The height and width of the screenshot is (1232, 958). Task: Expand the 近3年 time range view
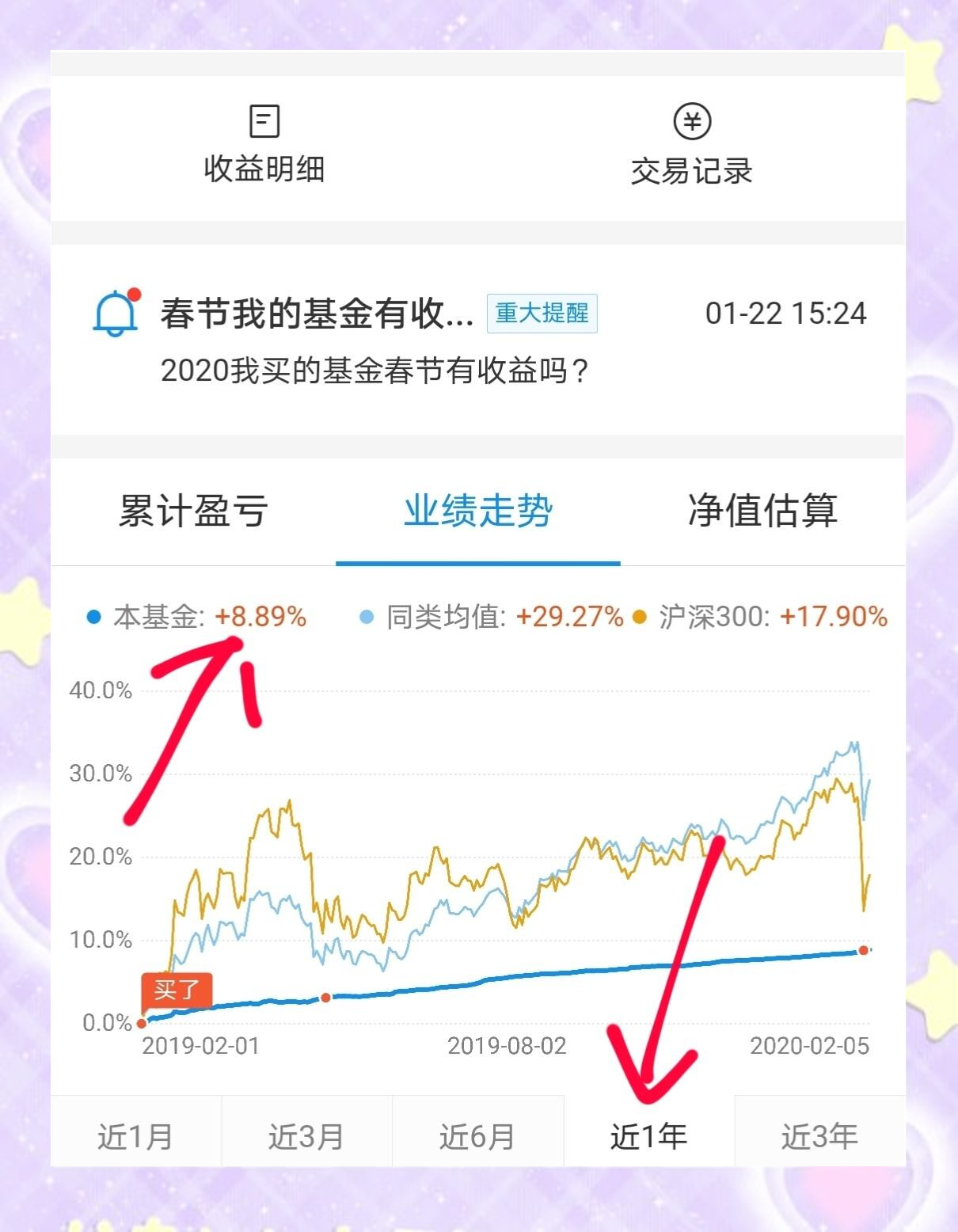pyautogui.click(x=821, y=1135)
